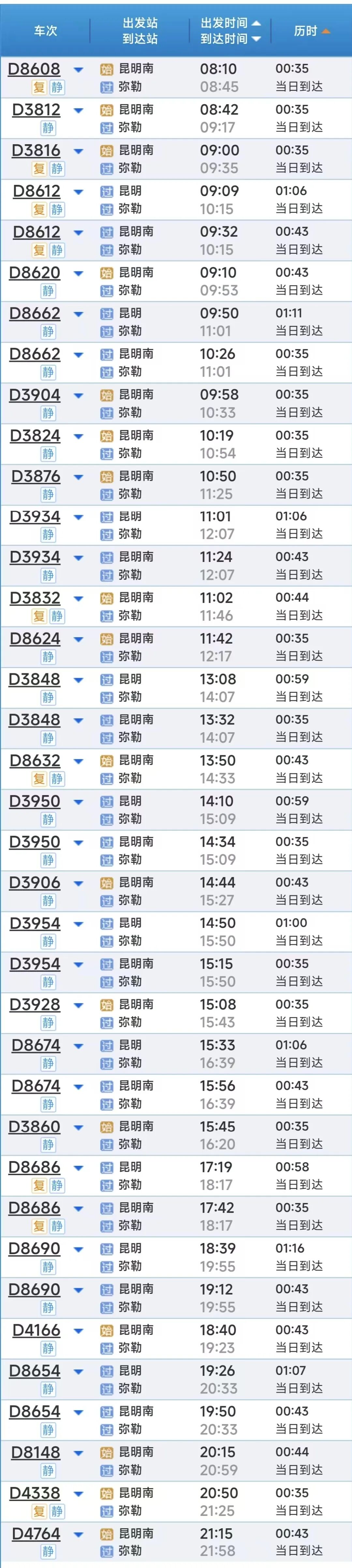The width and height of the screenshot is (352, 1568).
Task: Tap the D3904 train number
Action: pos(35,395)
